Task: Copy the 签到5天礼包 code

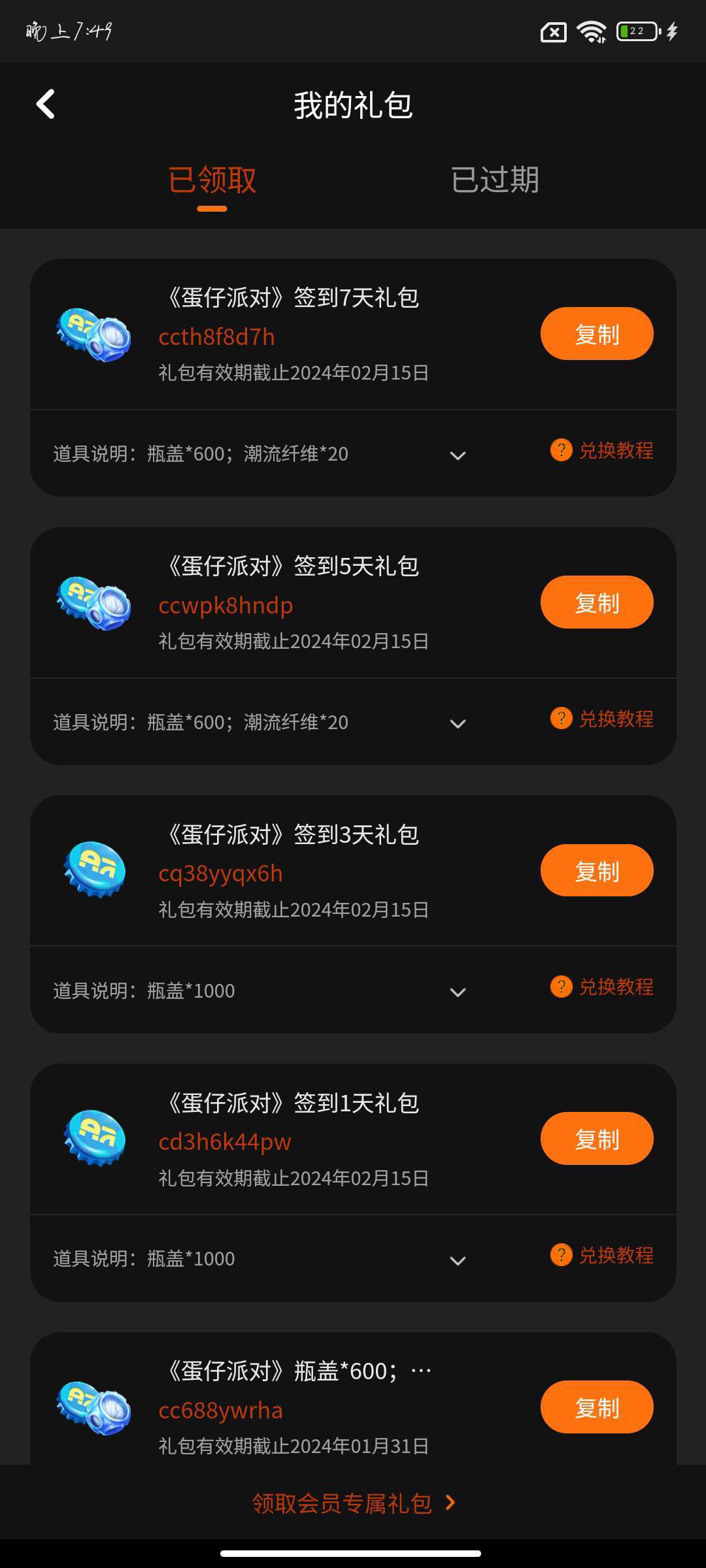Action: pos(596,602)
